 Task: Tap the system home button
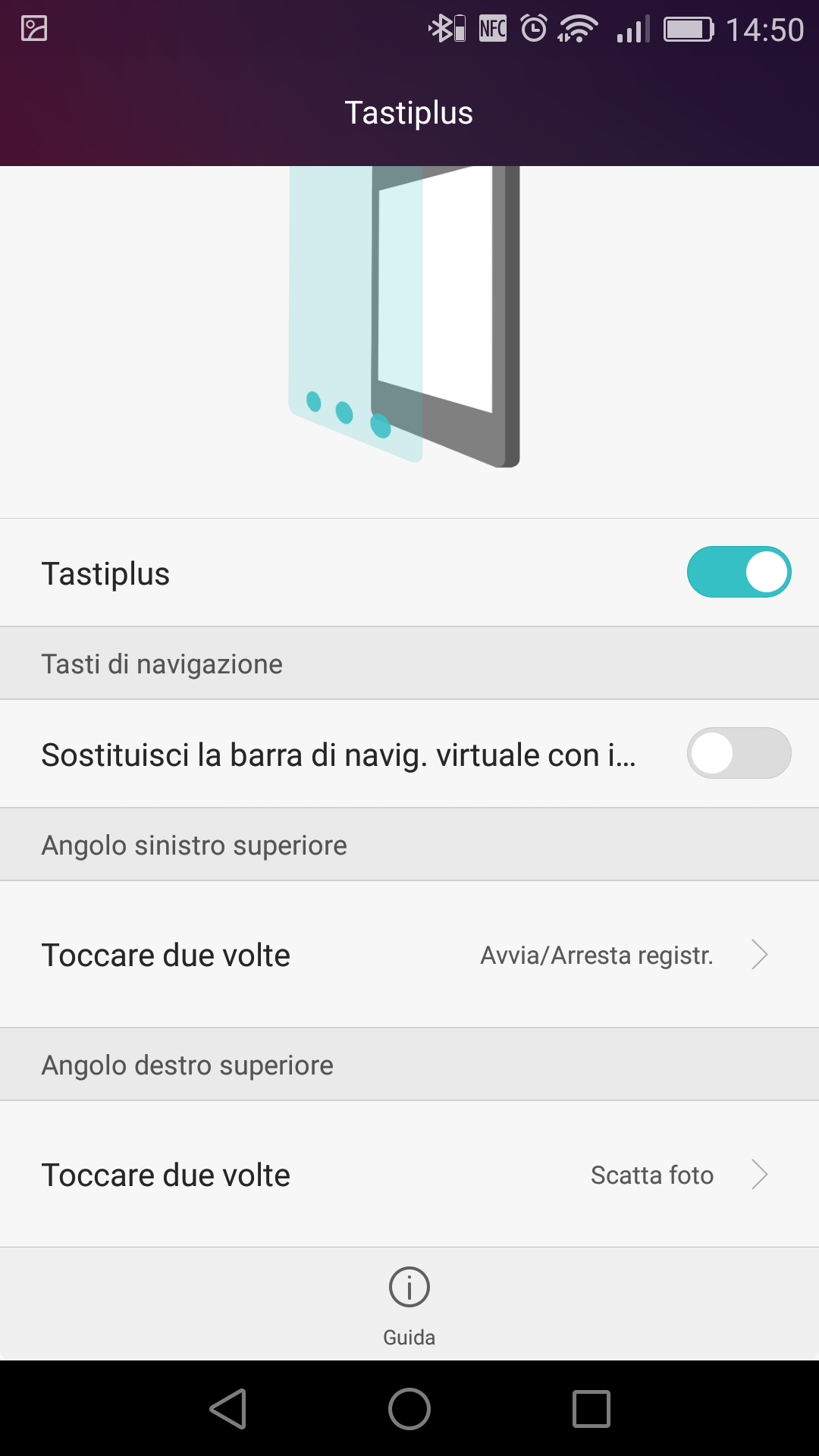tap(409, 1409)
